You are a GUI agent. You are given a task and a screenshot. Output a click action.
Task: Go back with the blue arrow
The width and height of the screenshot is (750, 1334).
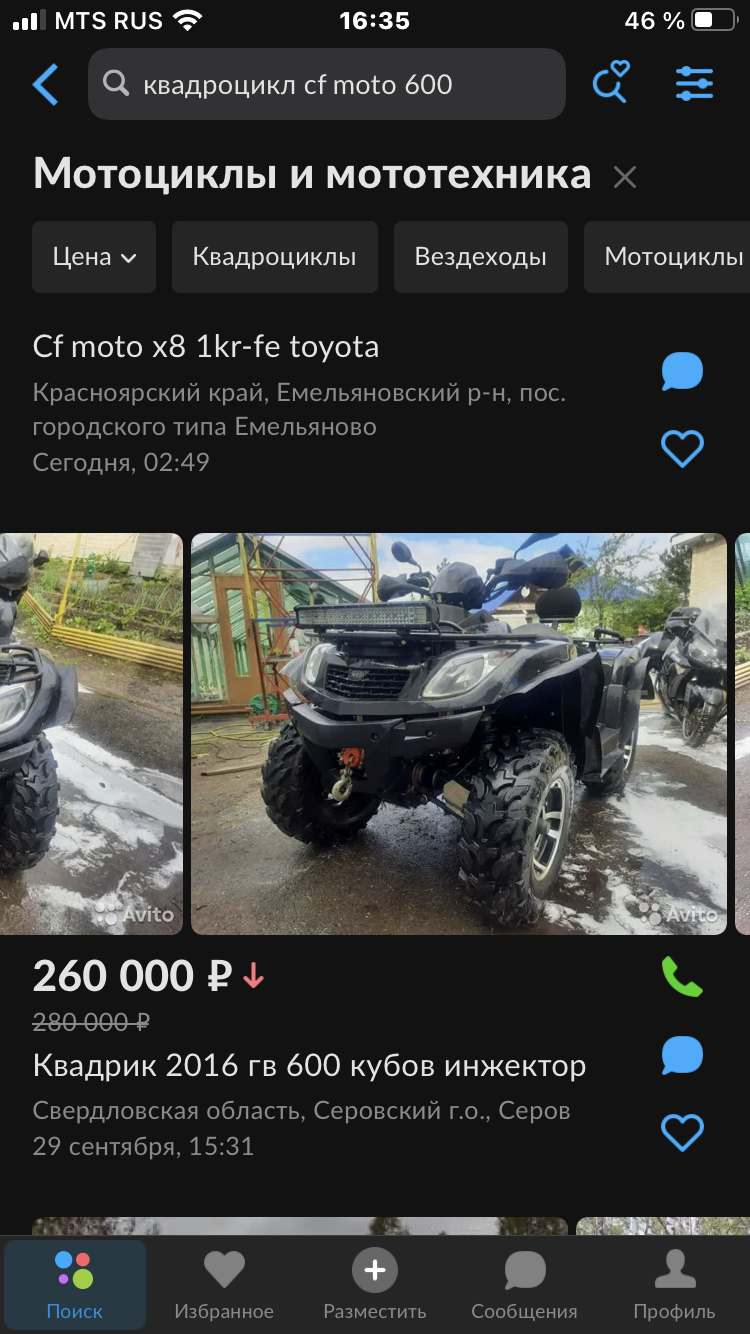pyautogui.click(x=45, y=85)
